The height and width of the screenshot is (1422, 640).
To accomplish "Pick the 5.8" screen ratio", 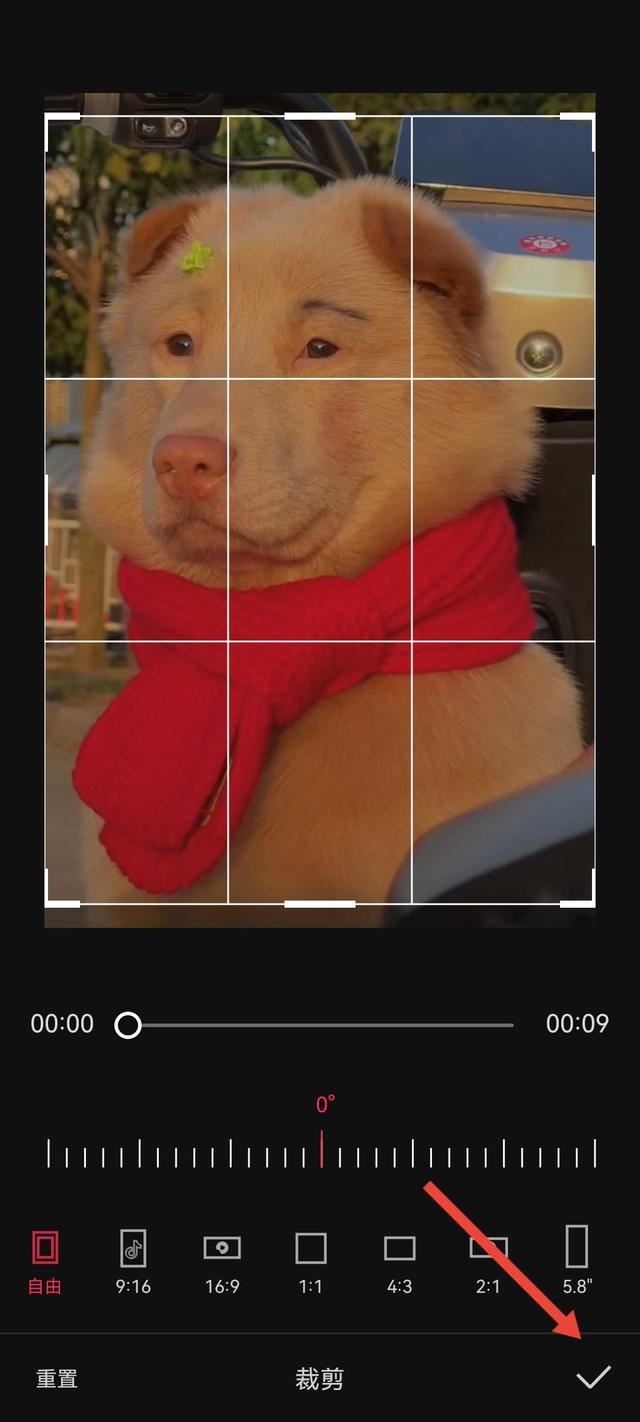I will (x=576, y=1262).
